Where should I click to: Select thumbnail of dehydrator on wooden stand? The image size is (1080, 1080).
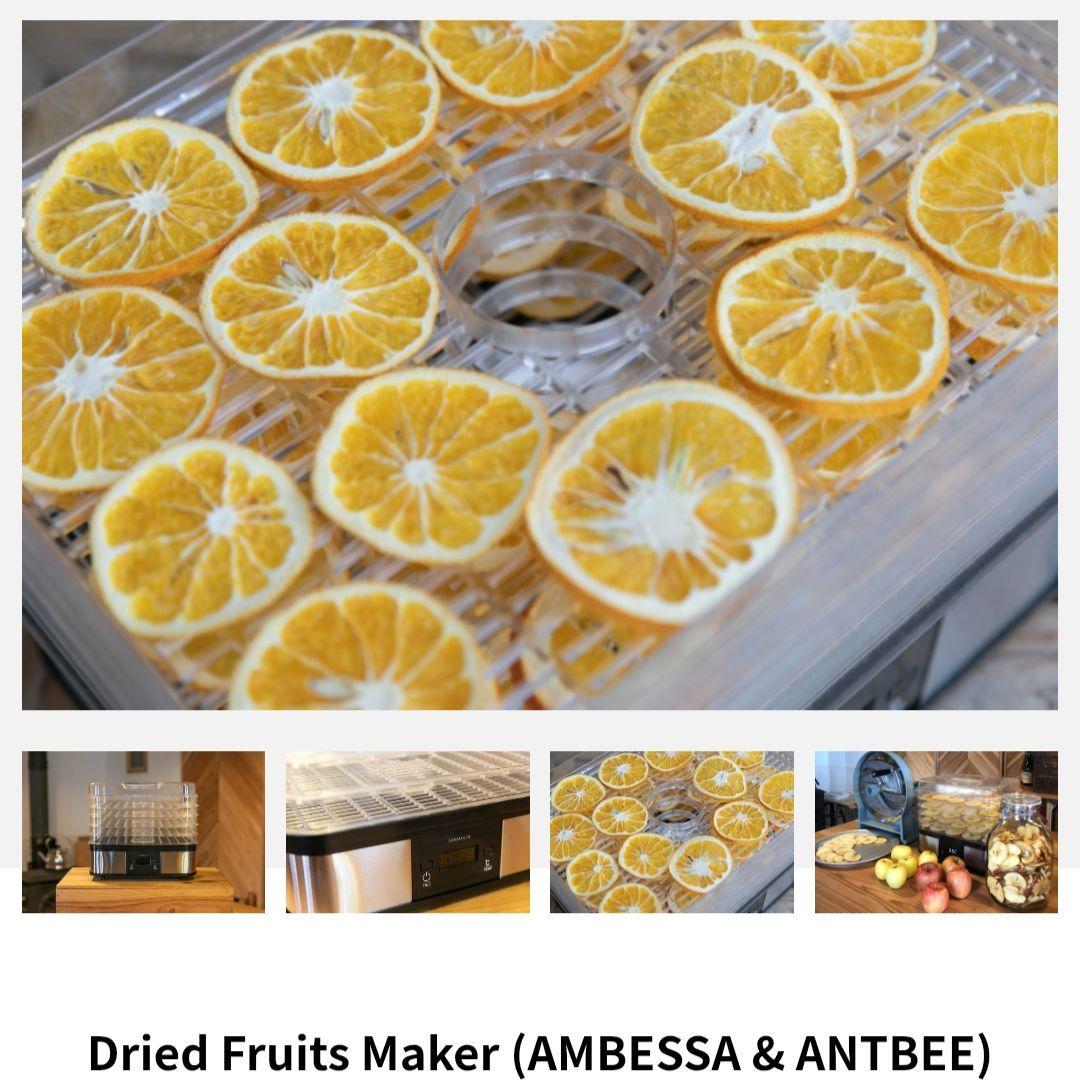pyautogui.click(x=143, y=832)
